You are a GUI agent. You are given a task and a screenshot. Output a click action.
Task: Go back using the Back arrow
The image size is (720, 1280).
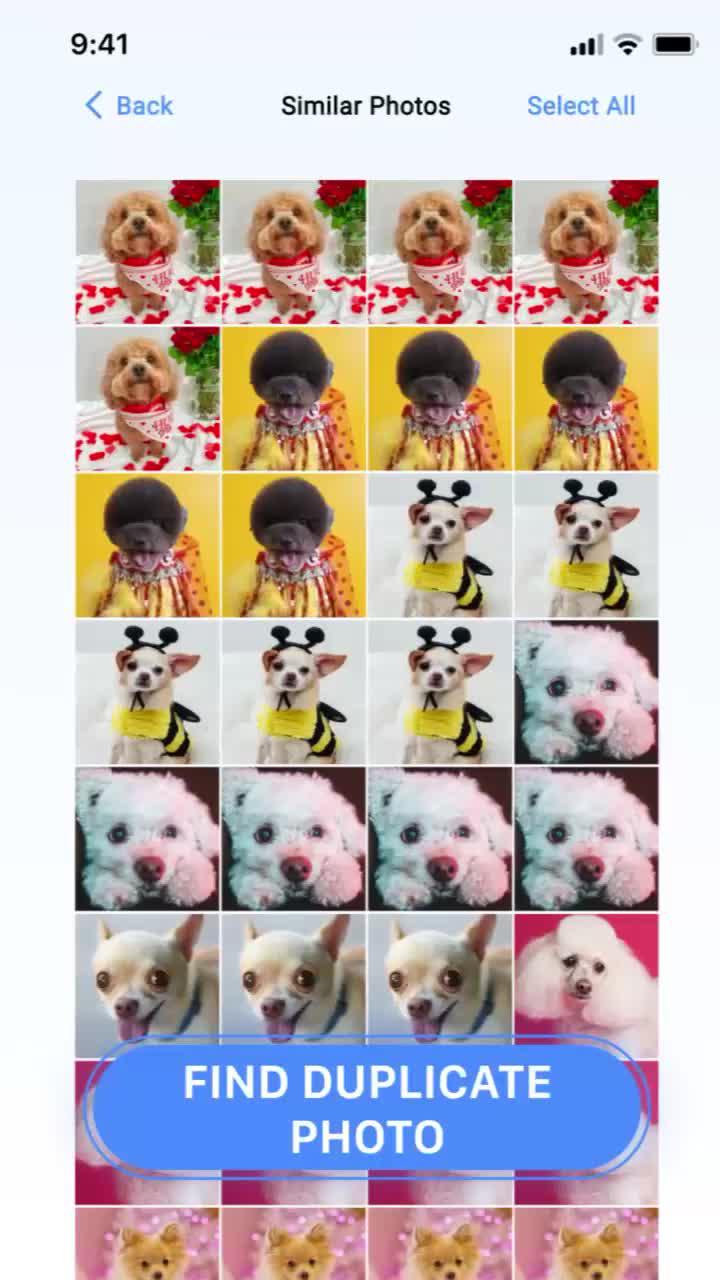click(x=94, y=105)
